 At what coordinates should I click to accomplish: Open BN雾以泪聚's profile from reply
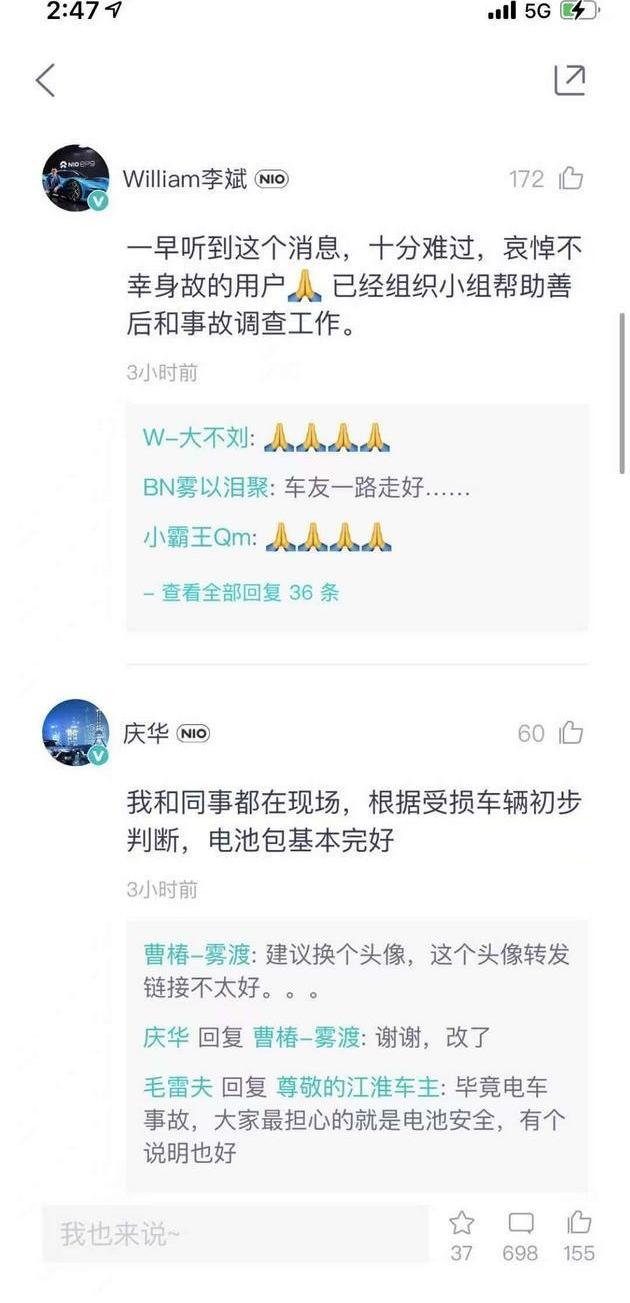206,488
